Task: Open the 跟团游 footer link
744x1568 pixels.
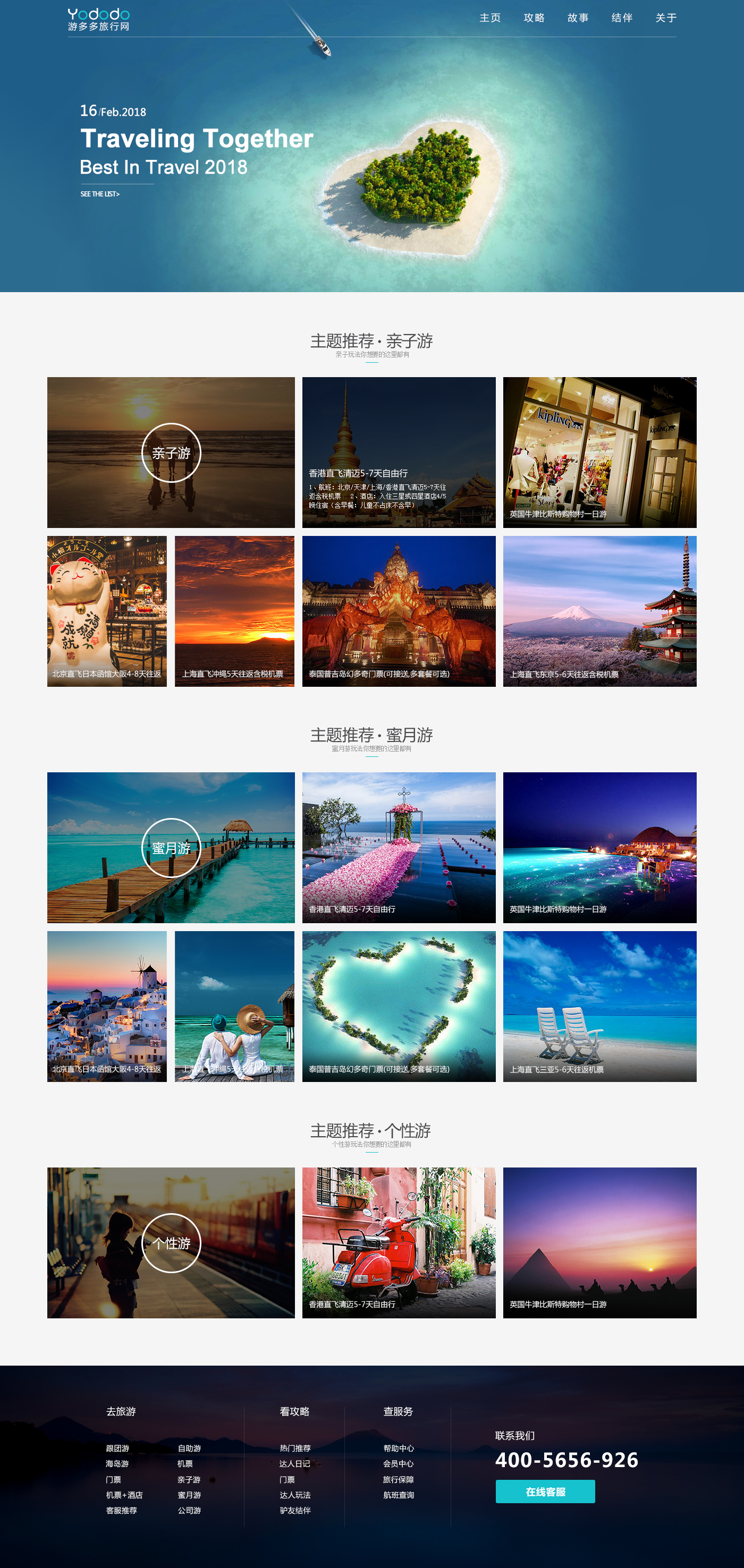Action: tap(117, 1448)
